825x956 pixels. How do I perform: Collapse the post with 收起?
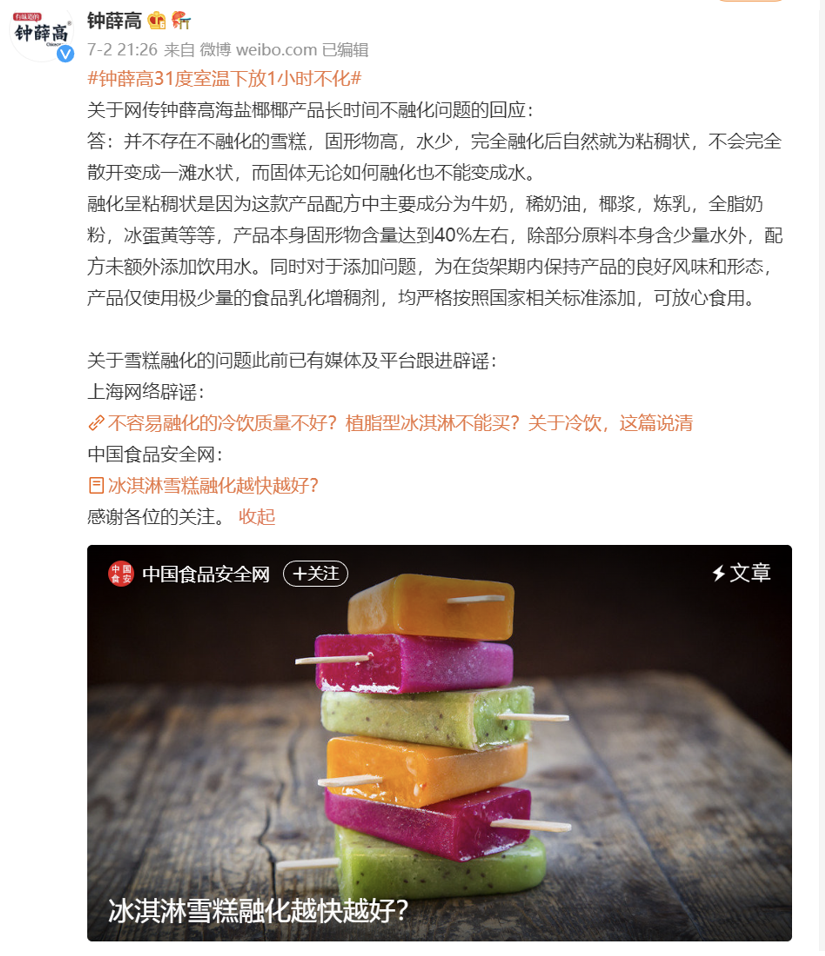257,516
